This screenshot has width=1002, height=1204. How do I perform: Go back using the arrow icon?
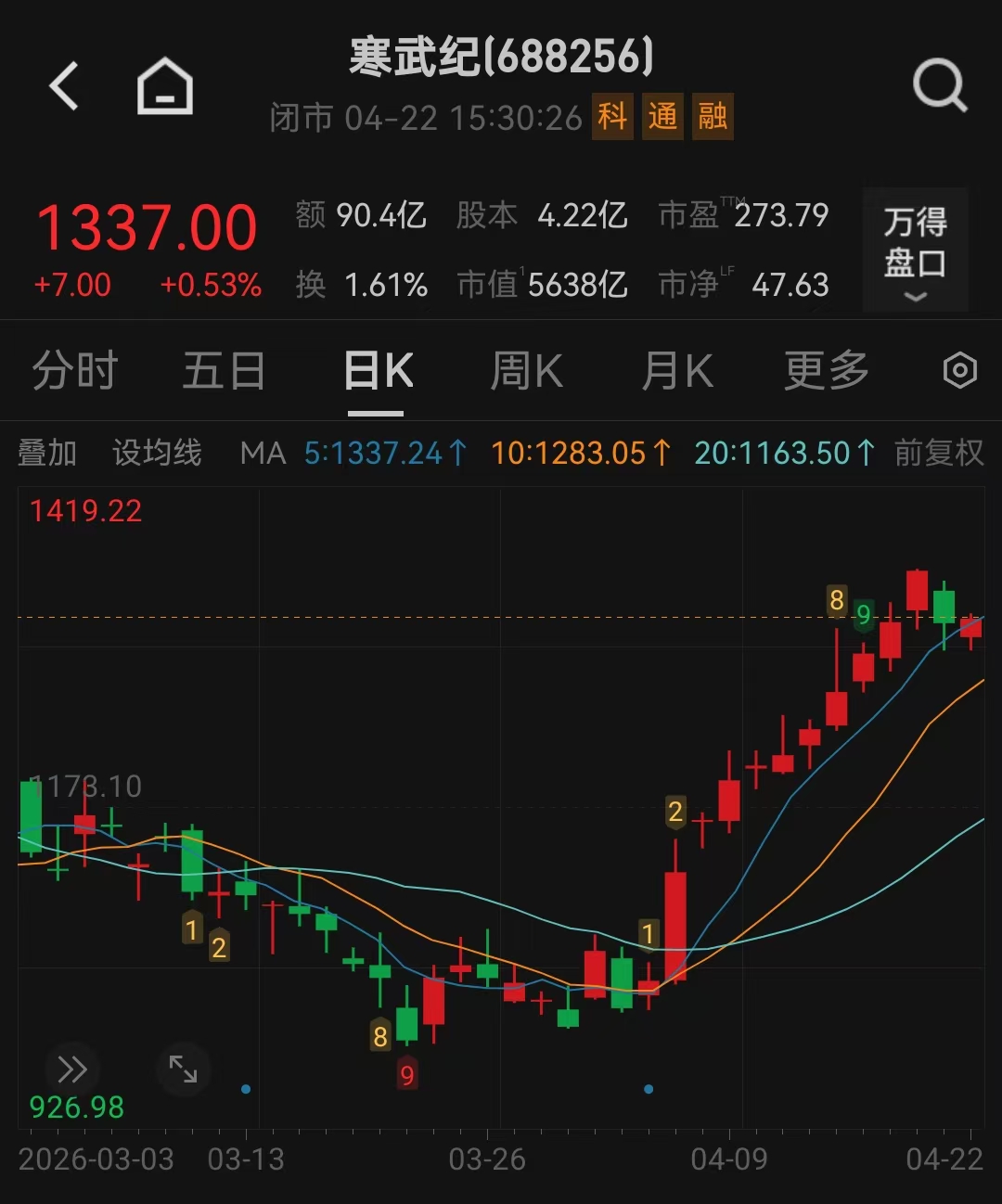[64, 87]
